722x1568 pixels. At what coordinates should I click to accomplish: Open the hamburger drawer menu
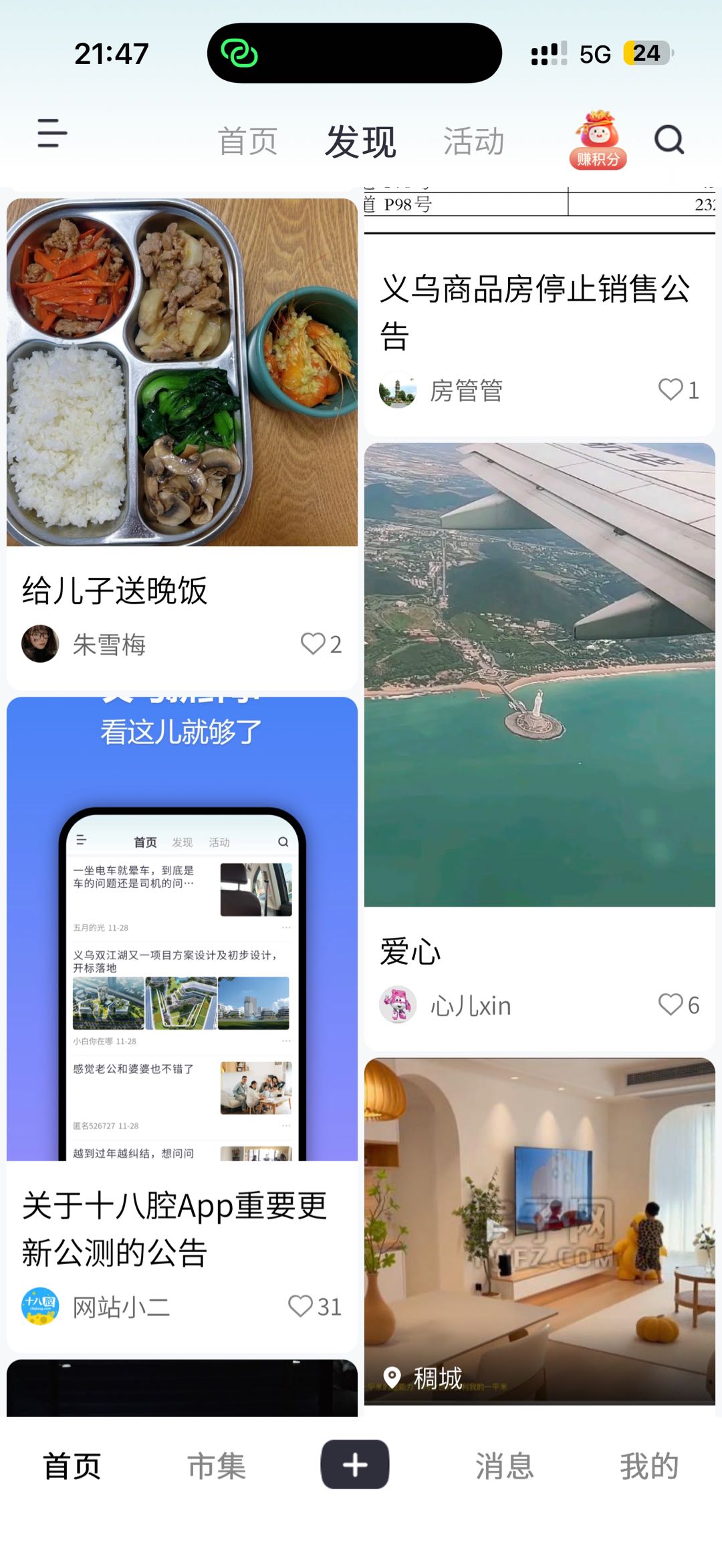point(52,134)
